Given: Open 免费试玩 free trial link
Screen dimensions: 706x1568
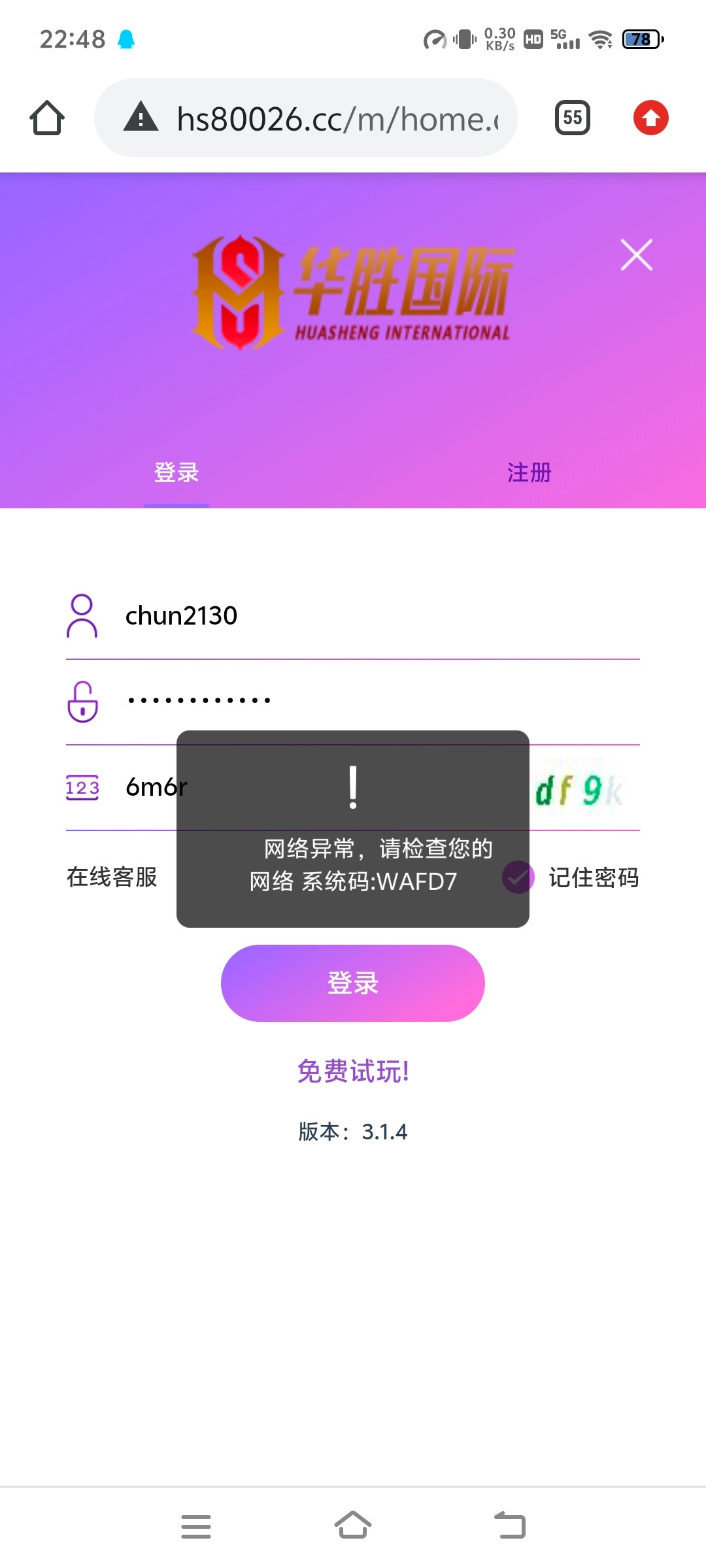Looking at the screenshot, I should tap(353, 1072).
